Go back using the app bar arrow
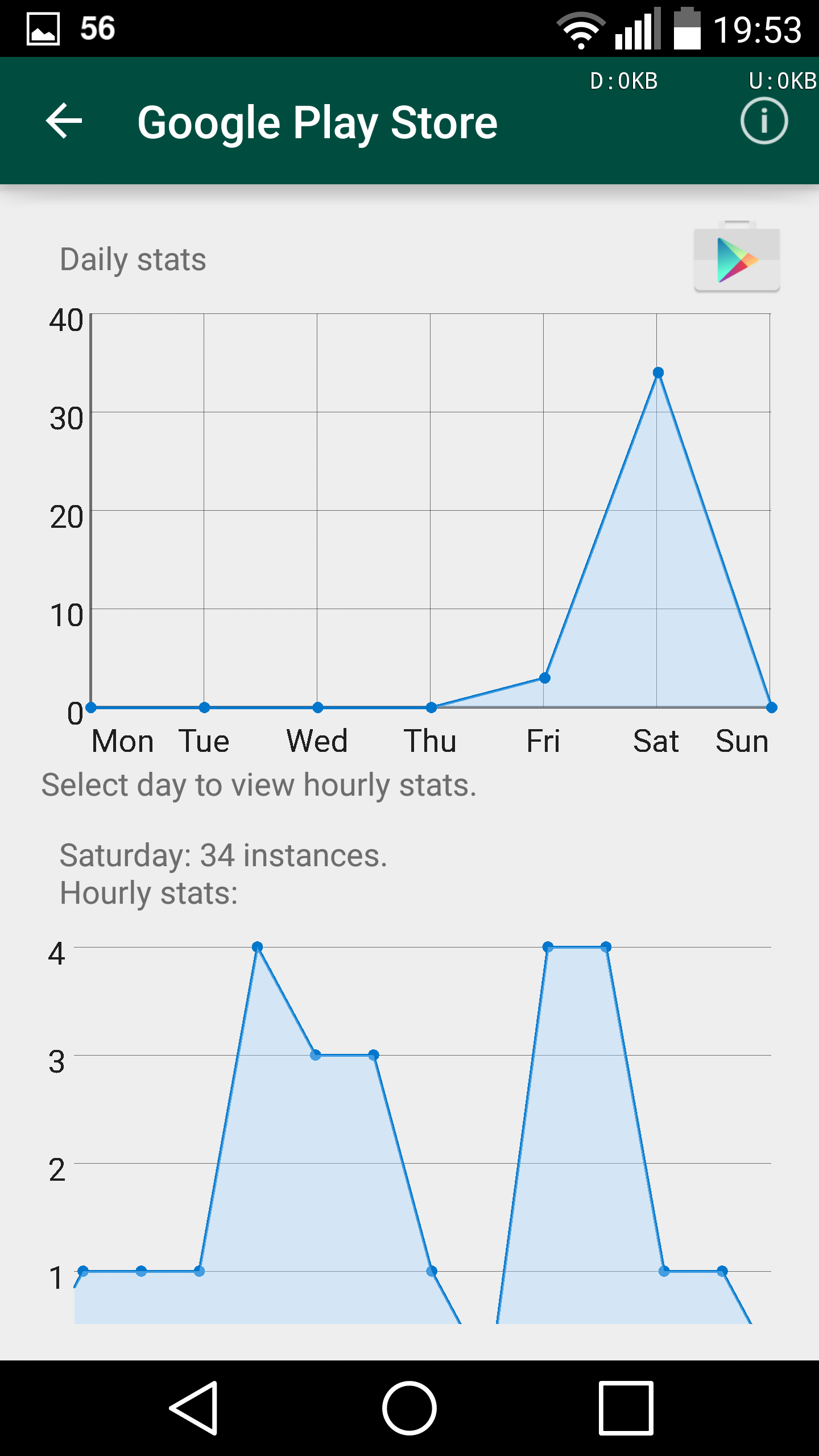 point(64,121)
